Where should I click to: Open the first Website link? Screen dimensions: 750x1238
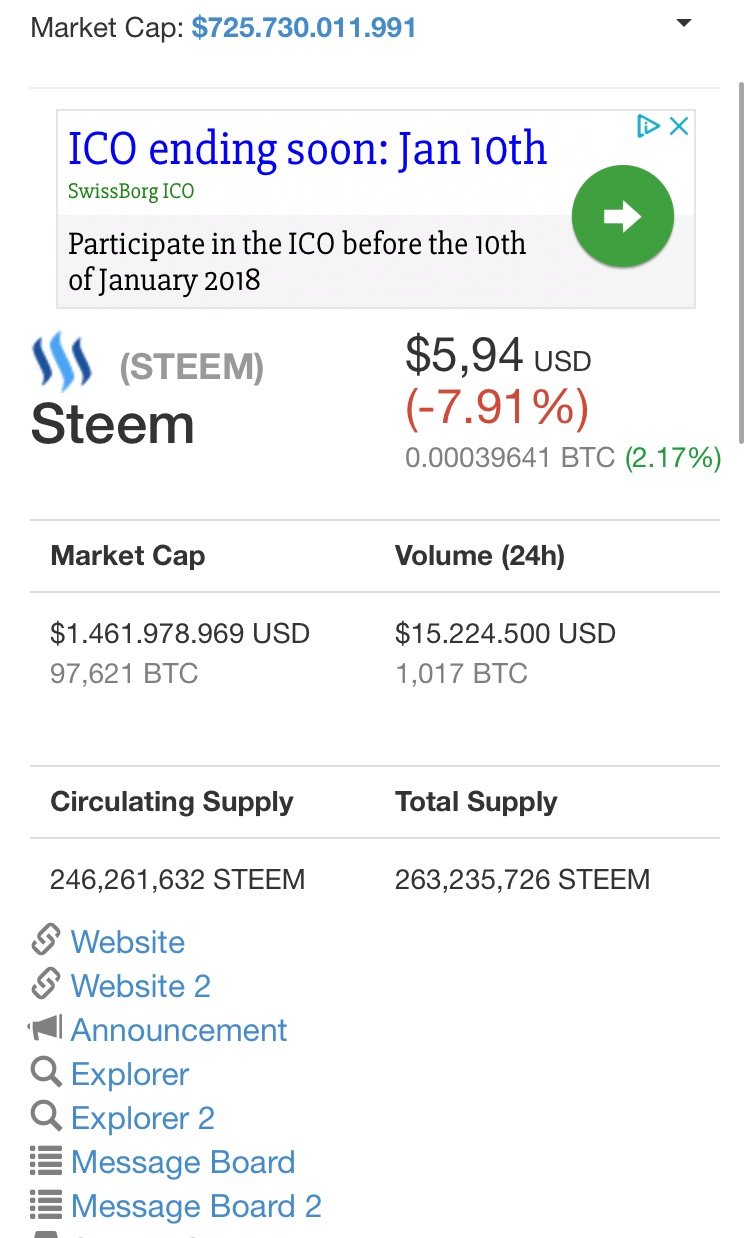click(x=127, y=942)
